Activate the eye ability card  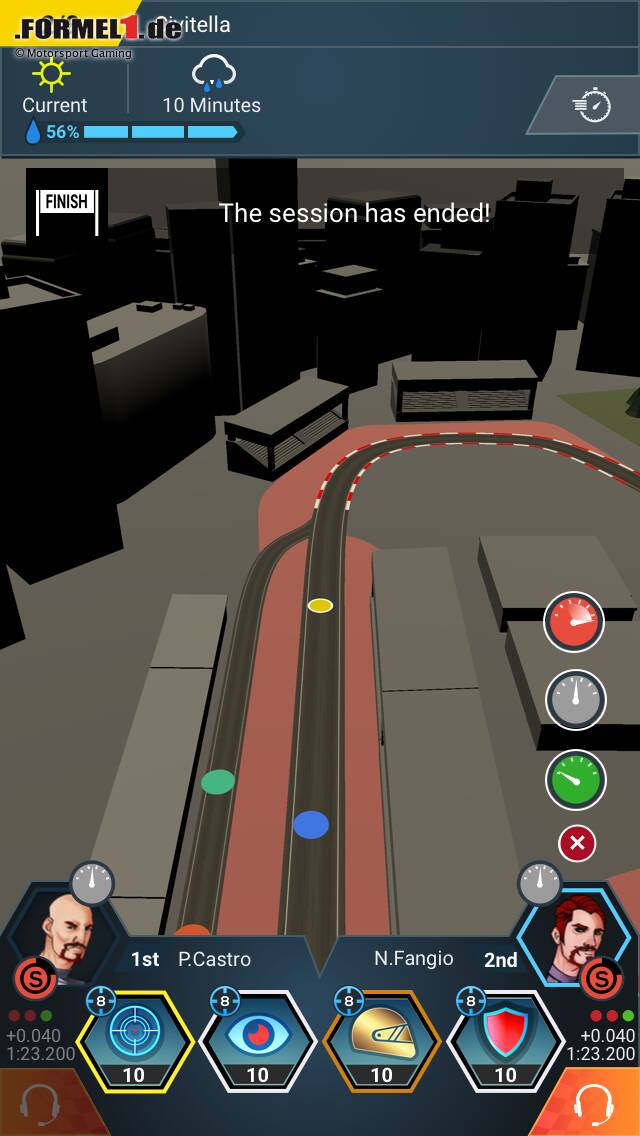tap(258, 1041)
